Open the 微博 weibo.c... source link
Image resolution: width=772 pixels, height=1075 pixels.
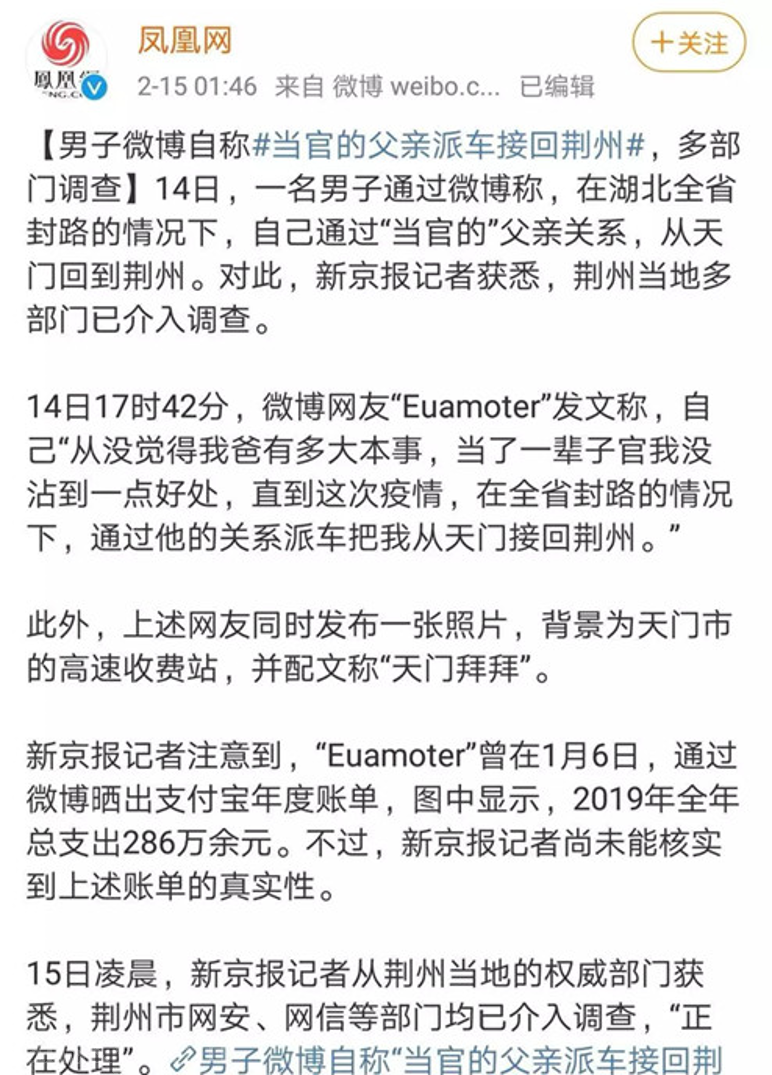click(416, 87)
